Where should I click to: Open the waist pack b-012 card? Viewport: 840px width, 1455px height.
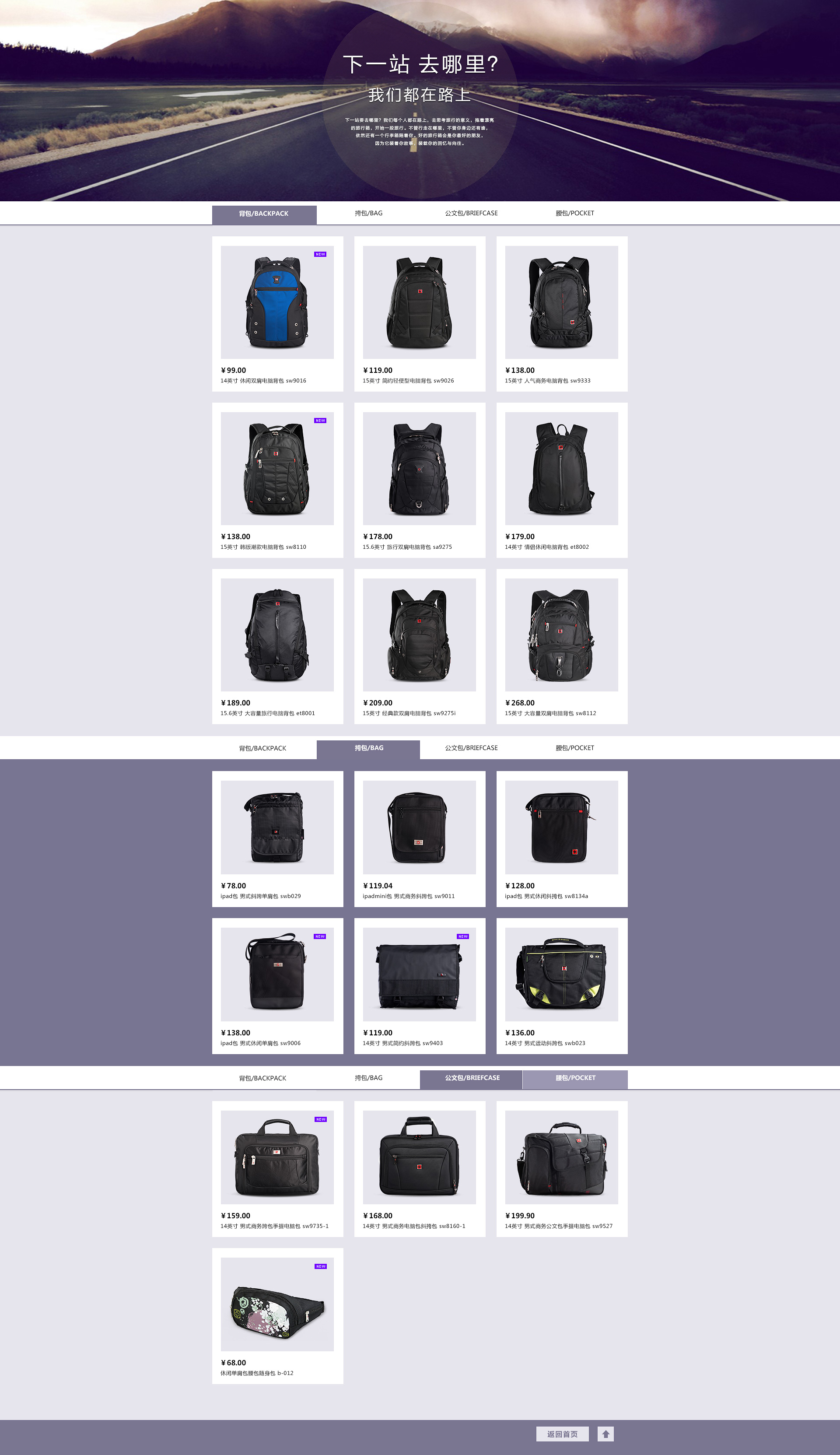[277, 1316]
